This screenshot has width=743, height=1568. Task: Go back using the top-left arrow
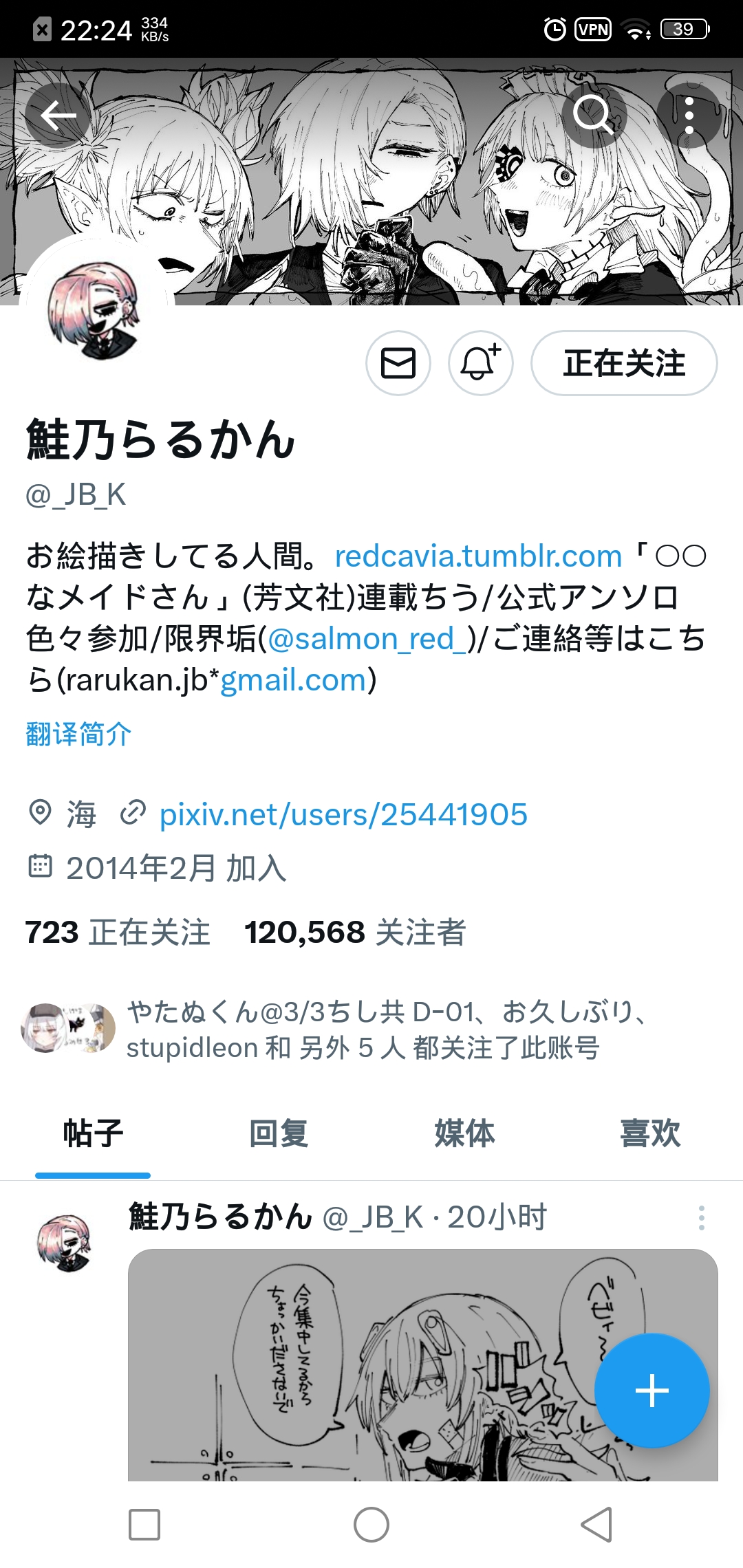pos(58,116)
